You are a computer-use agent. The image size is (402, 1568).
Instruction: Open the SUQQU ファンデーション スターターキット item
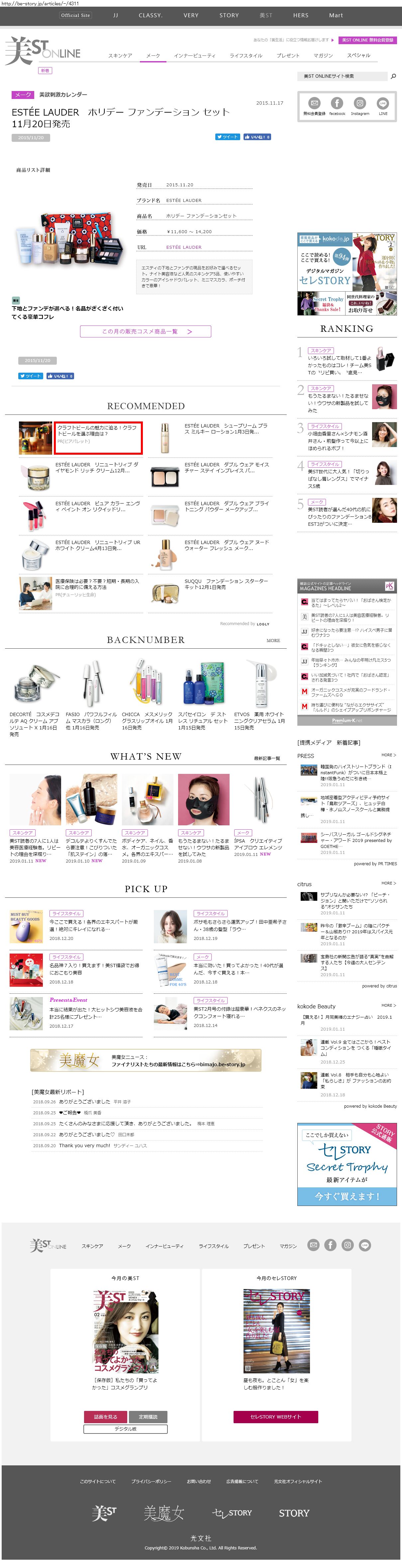tap(226, 584)
